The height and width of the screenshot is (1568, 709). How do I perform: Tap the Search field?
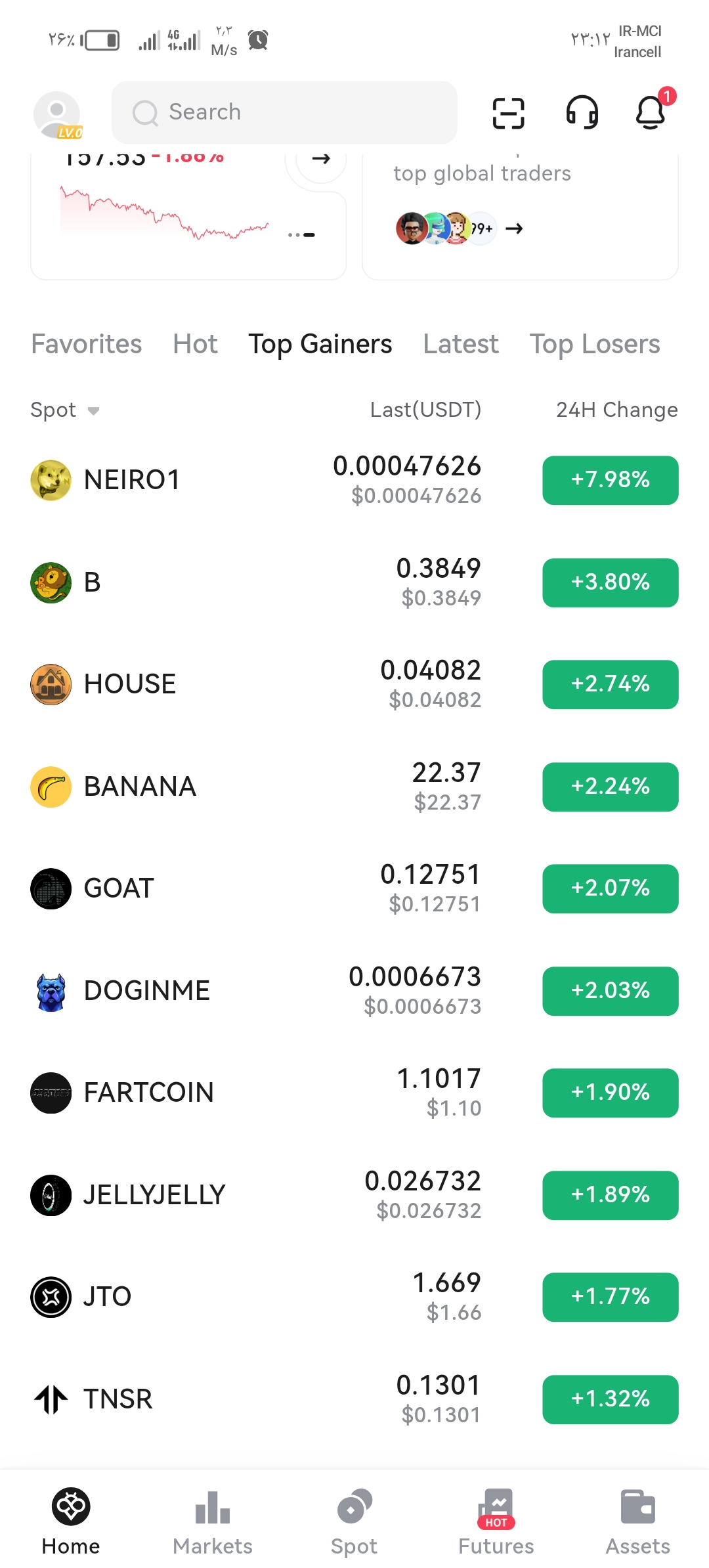(284, 112)
